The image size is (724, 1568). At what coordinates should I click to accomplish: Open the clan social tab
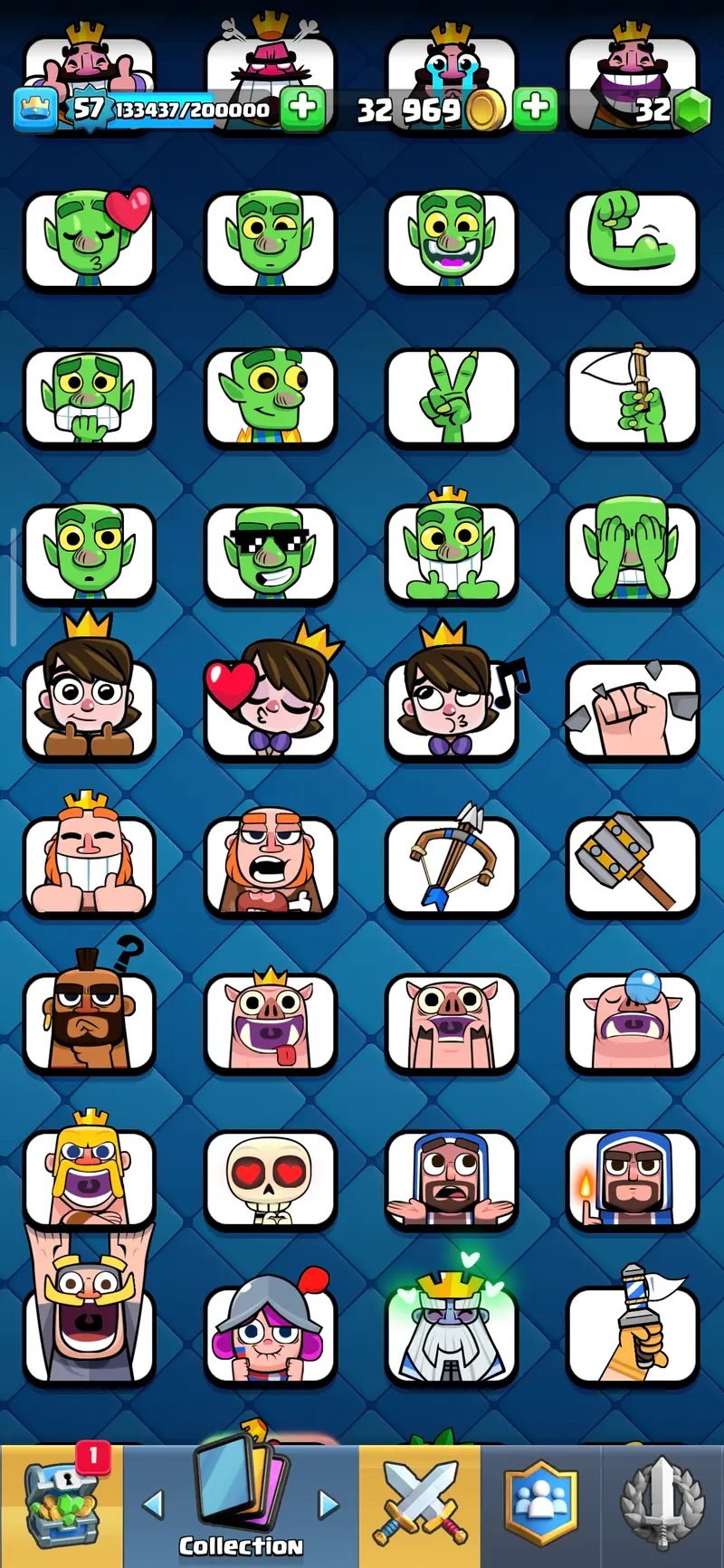[x=540, y=1506]
